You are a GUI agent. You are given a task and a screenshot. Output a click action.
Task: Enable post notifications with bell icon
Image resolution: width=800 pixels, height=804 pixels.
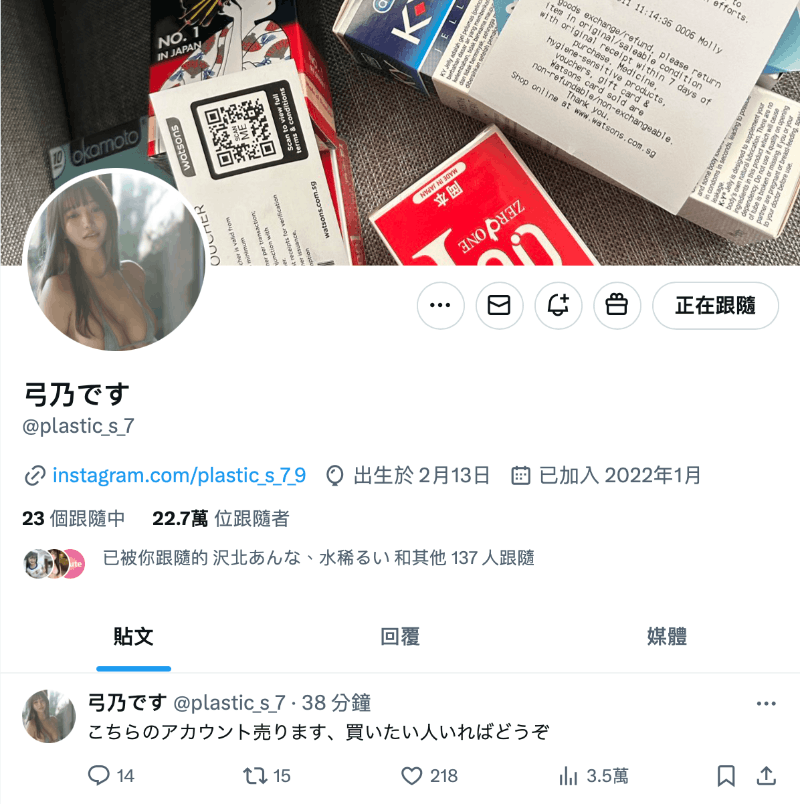558,306
